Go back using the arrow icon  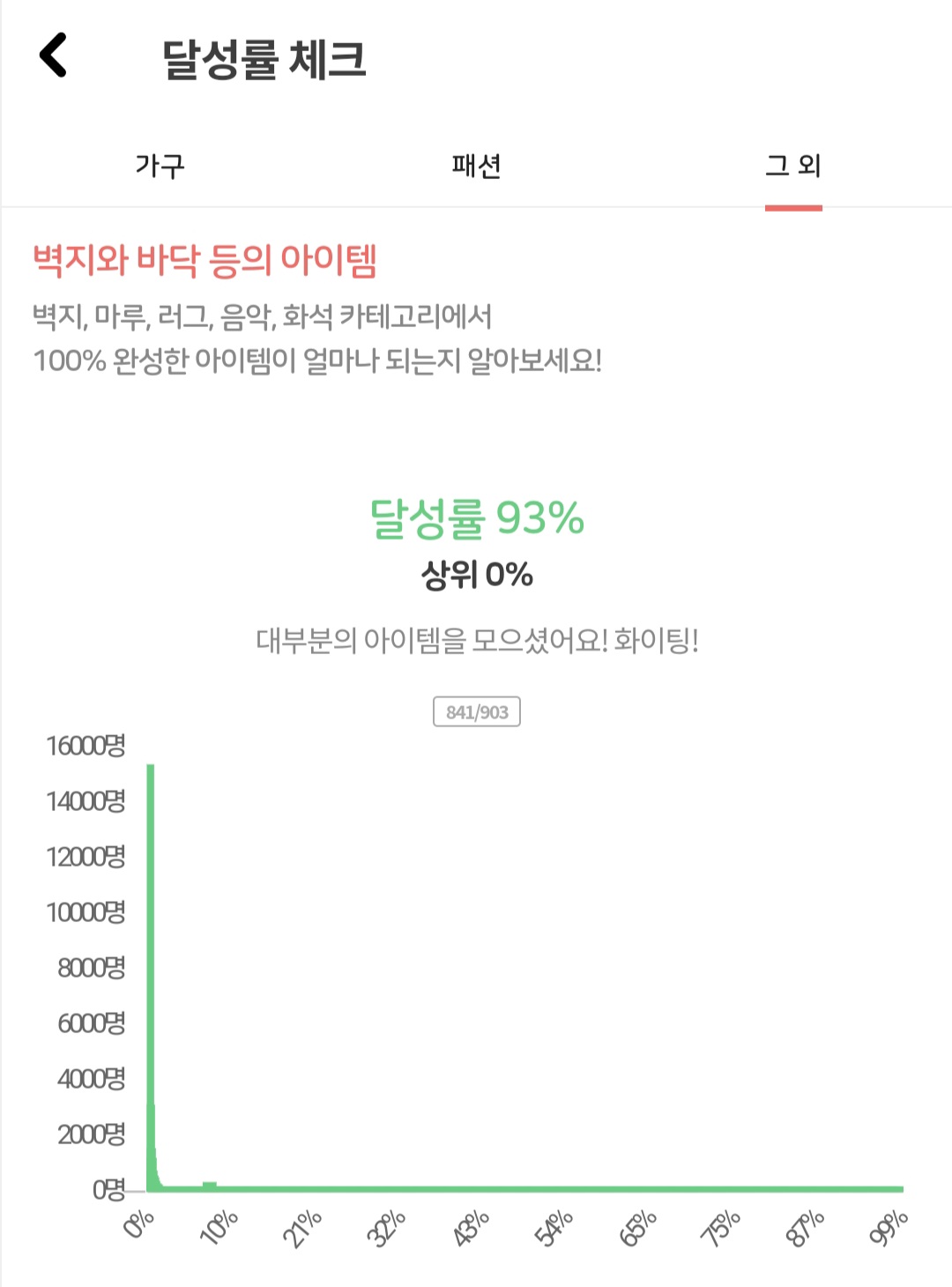(54, 55)
